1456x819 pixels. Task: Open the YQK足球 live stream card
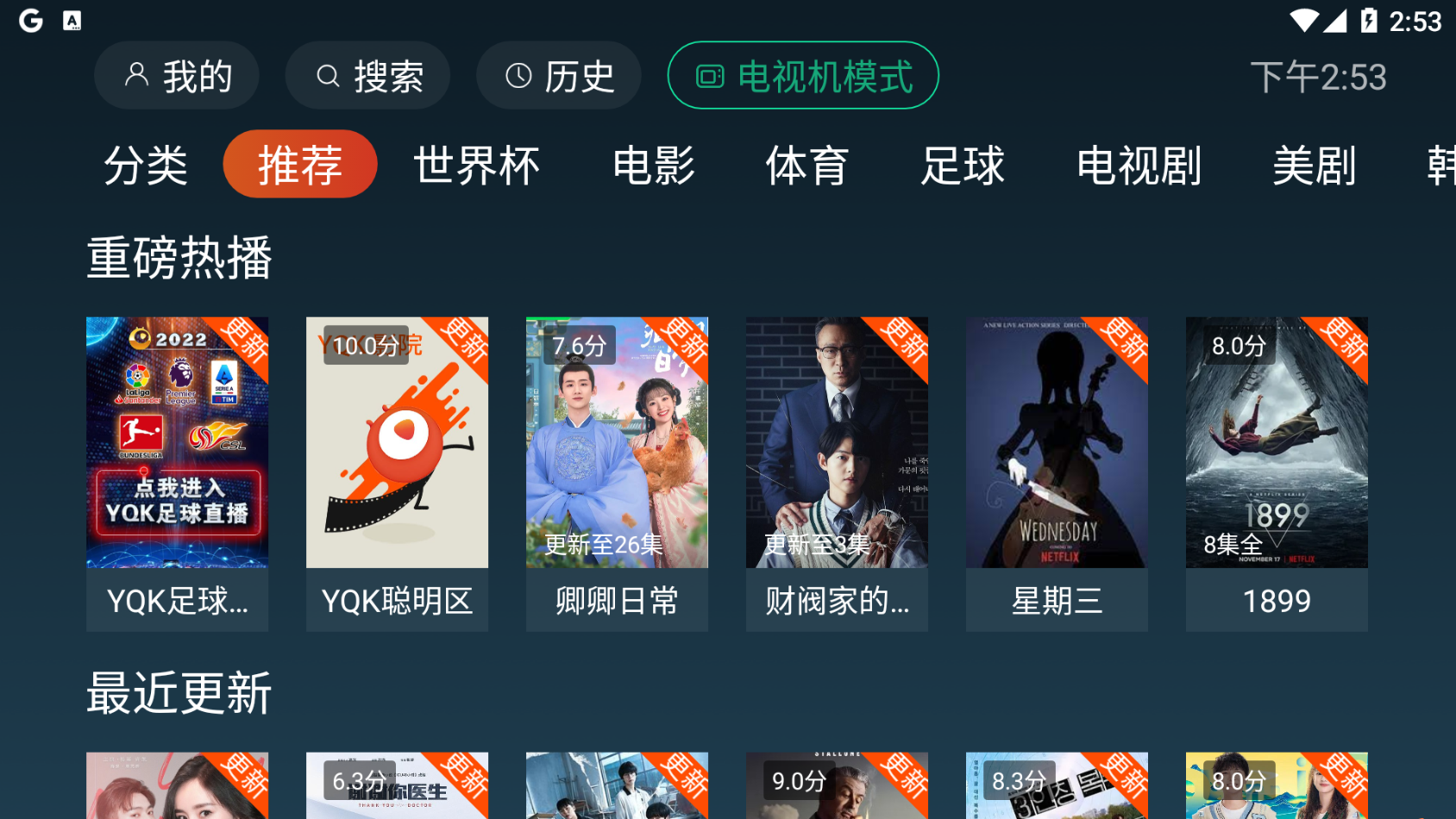[177, 472]
